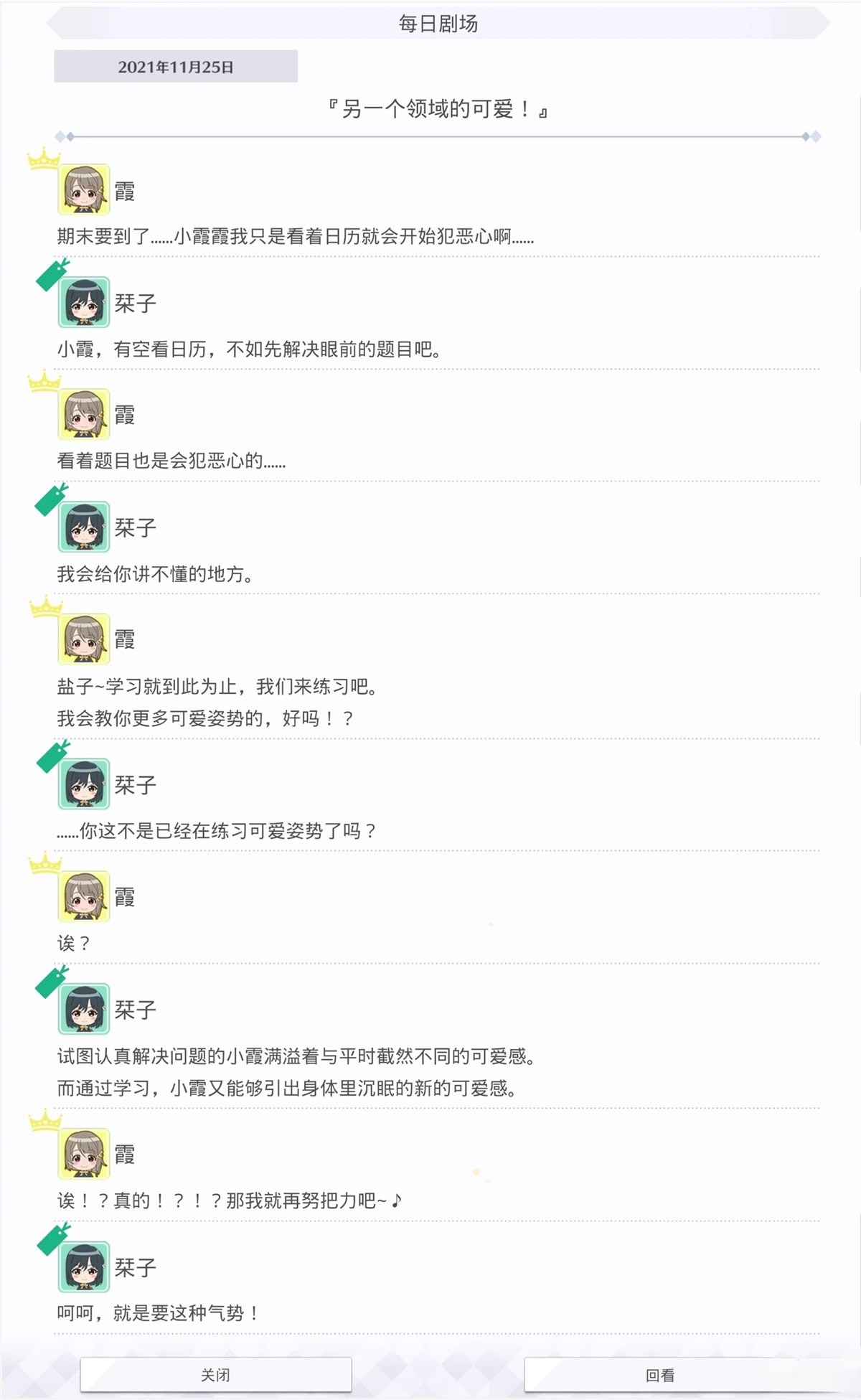Close the daily theater dialog with 关闭
The image size is (861, 1400).
tap(215, 1375)
